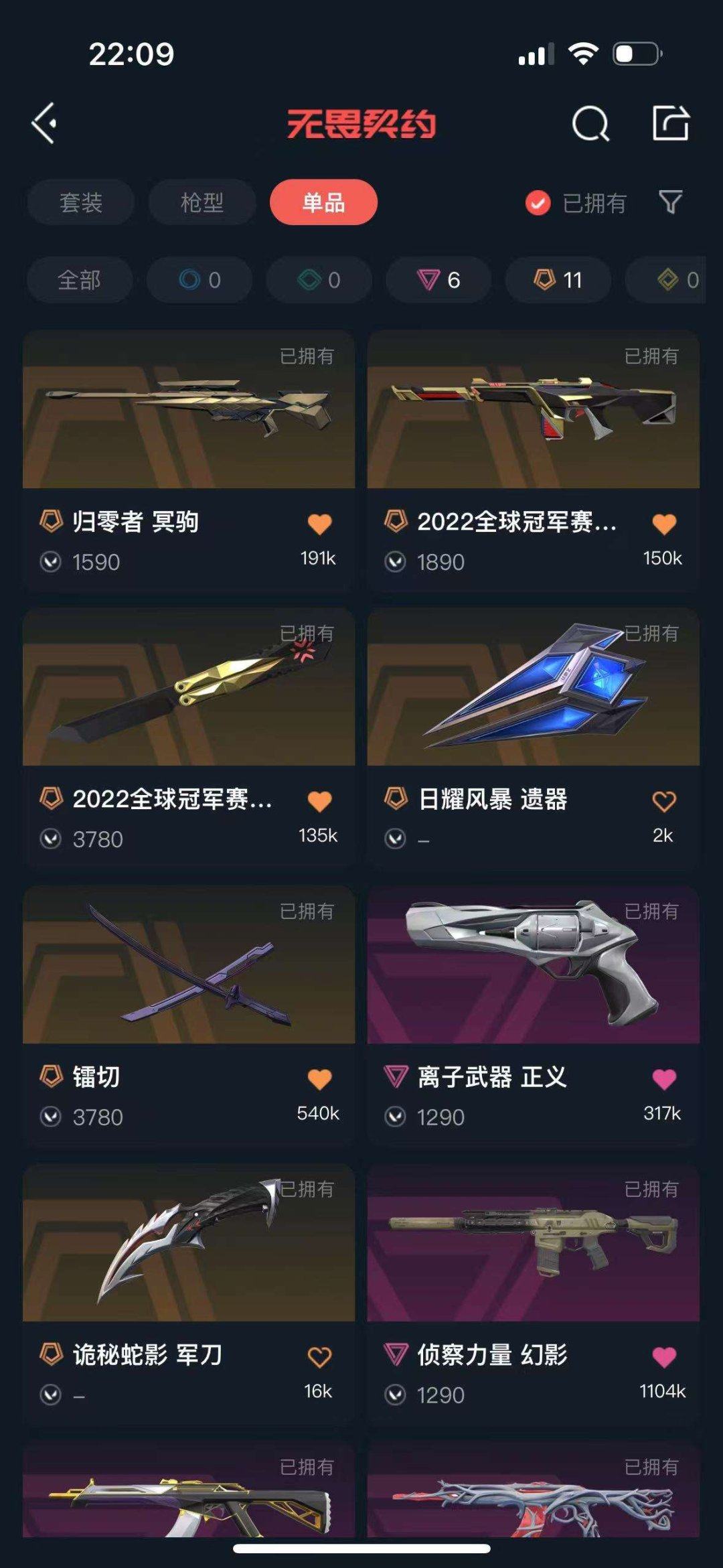This screenshot has width=723, height=1568.
Task: Select the red 单品 tab pill
Action: pyautogui.click(x=324, y=202)
